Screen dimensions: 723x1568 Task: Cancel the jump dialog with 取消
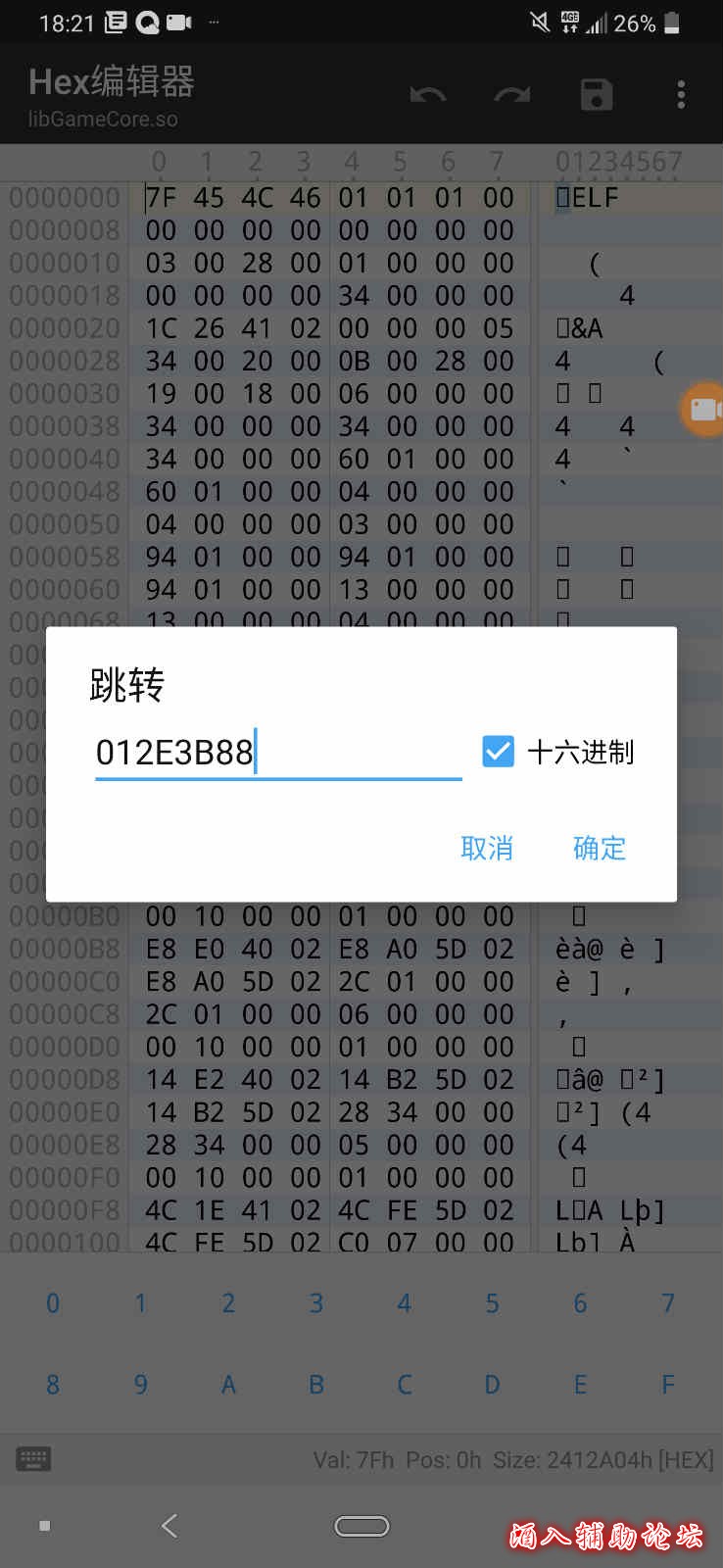coord(487,848)
